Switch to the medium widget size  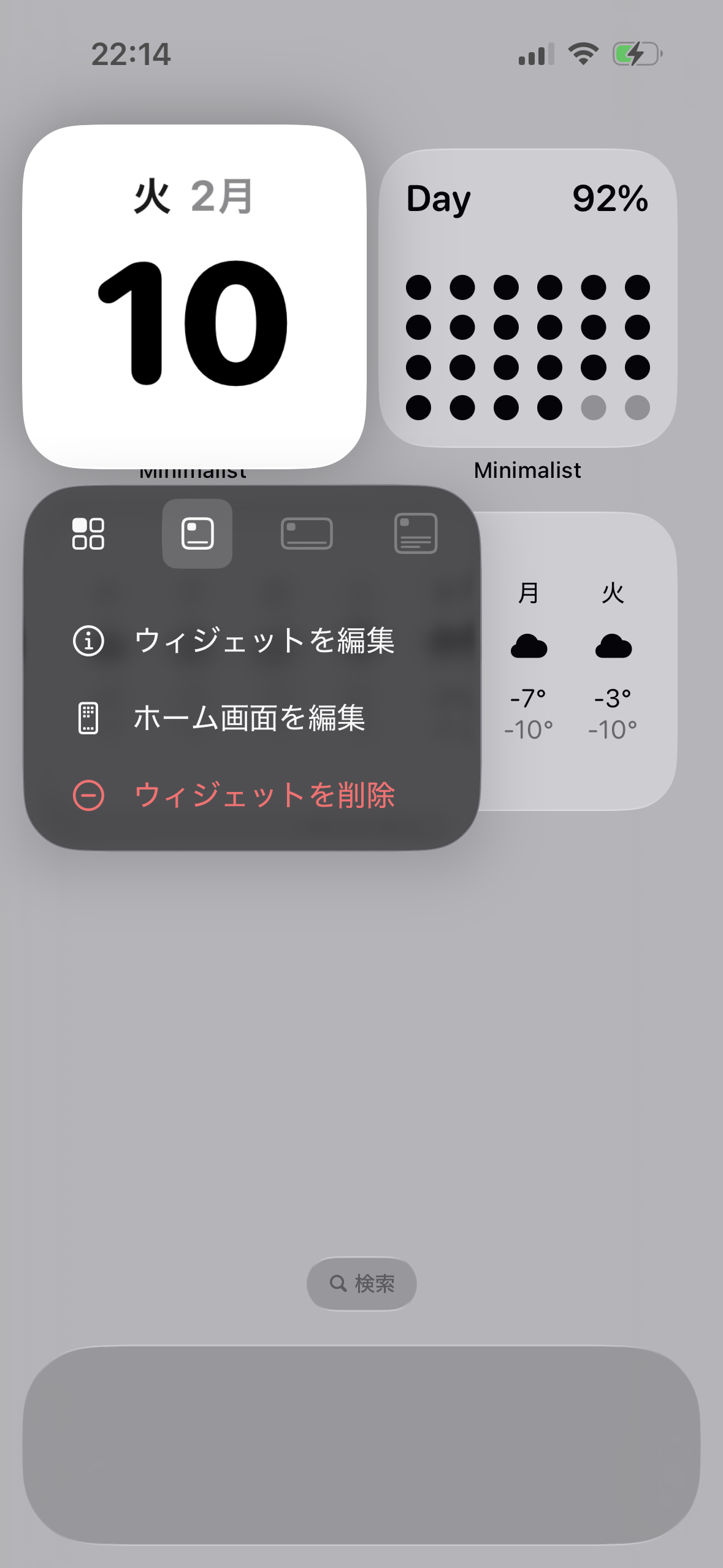307,532
